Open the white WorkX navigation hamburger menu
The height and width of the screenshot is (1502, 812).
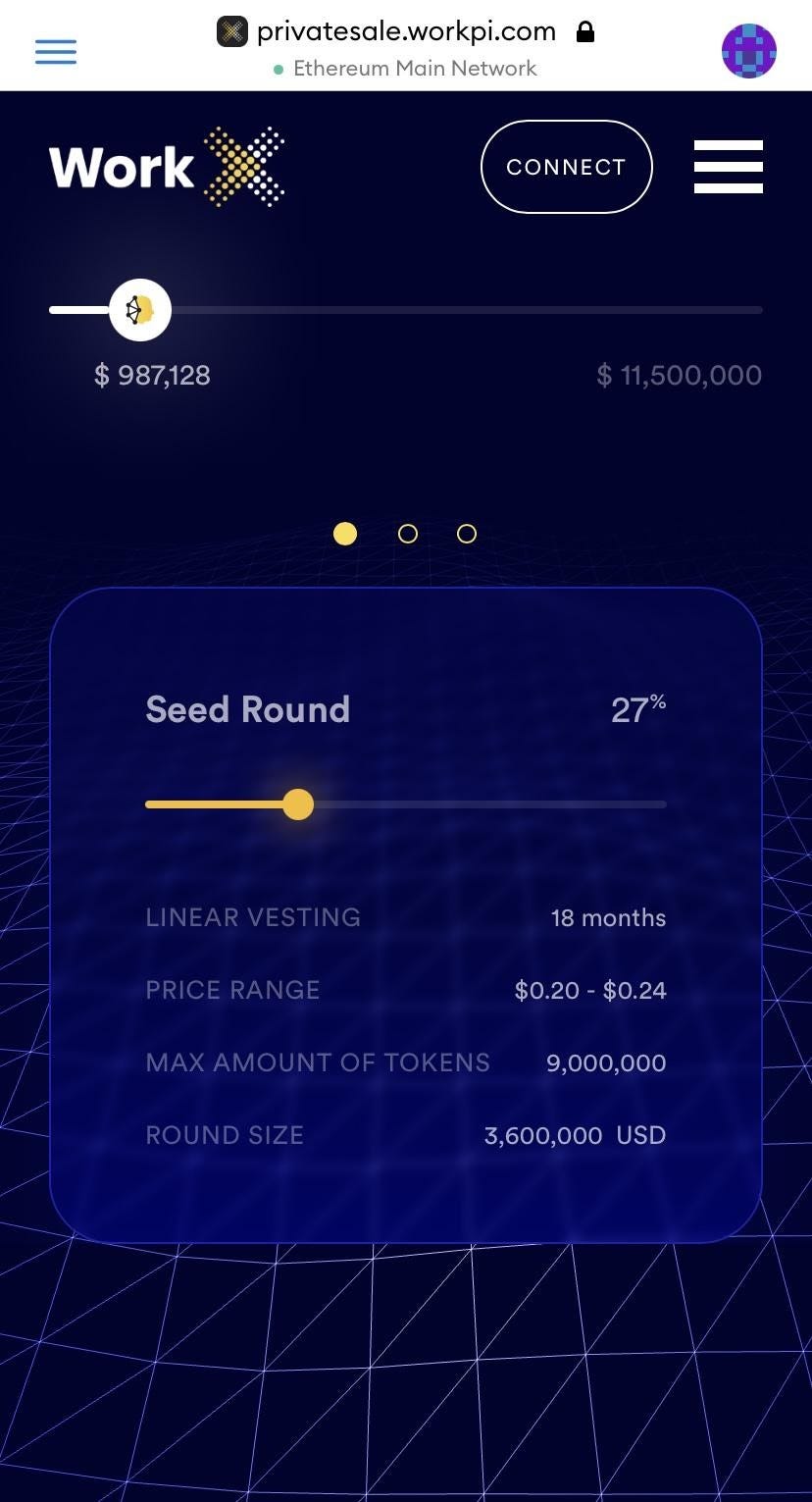tap(728, 166)
